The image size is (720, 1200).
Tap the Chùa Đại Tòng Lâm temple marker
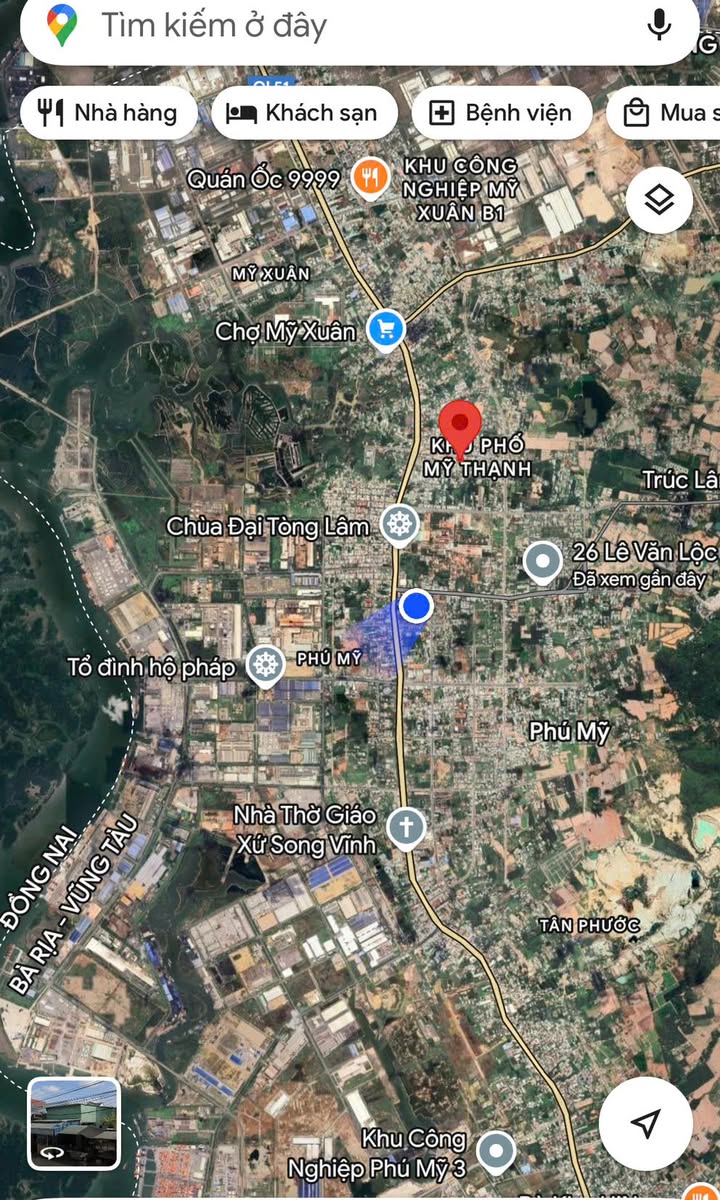click(400, 524)
